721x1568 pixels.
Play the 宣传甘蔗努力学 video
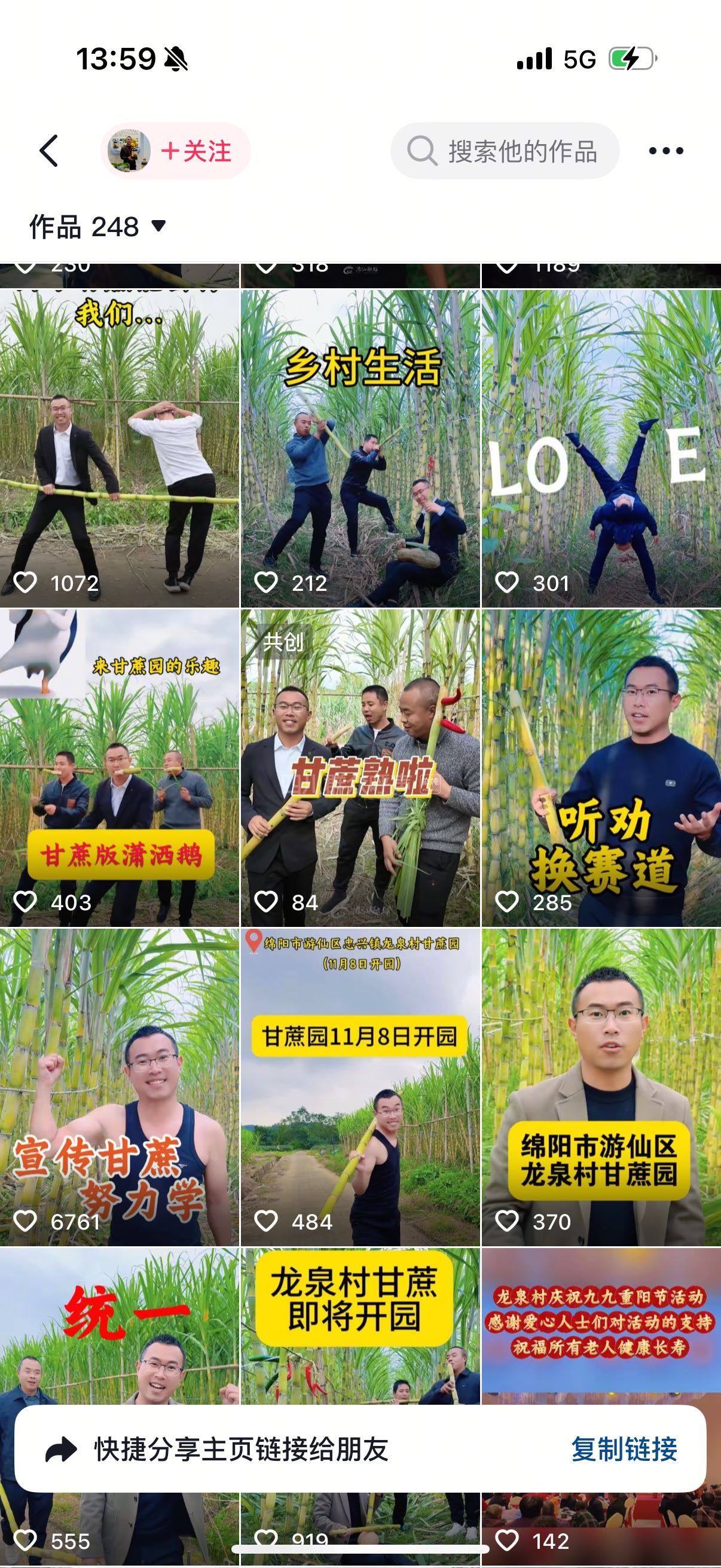click(x=119, y=1087)
